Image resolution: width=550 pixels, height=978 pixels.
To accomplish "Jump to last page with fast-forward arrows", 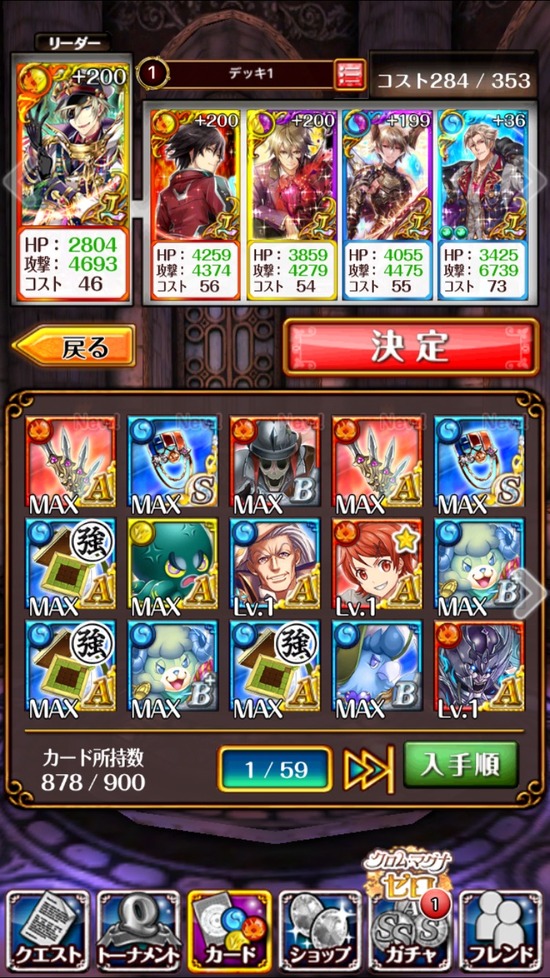I will tap(368, 767).
